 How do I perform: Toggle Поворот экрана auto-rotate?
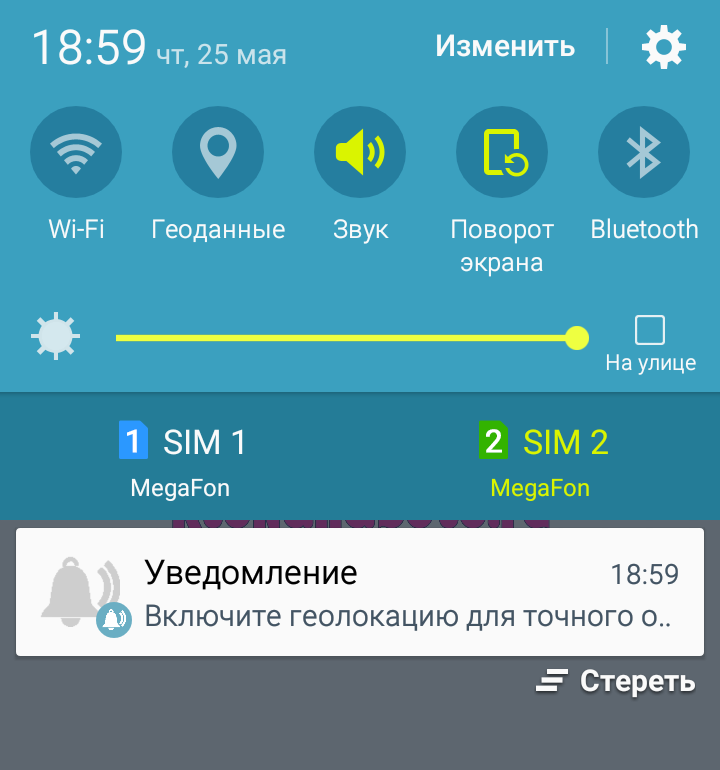502,153
